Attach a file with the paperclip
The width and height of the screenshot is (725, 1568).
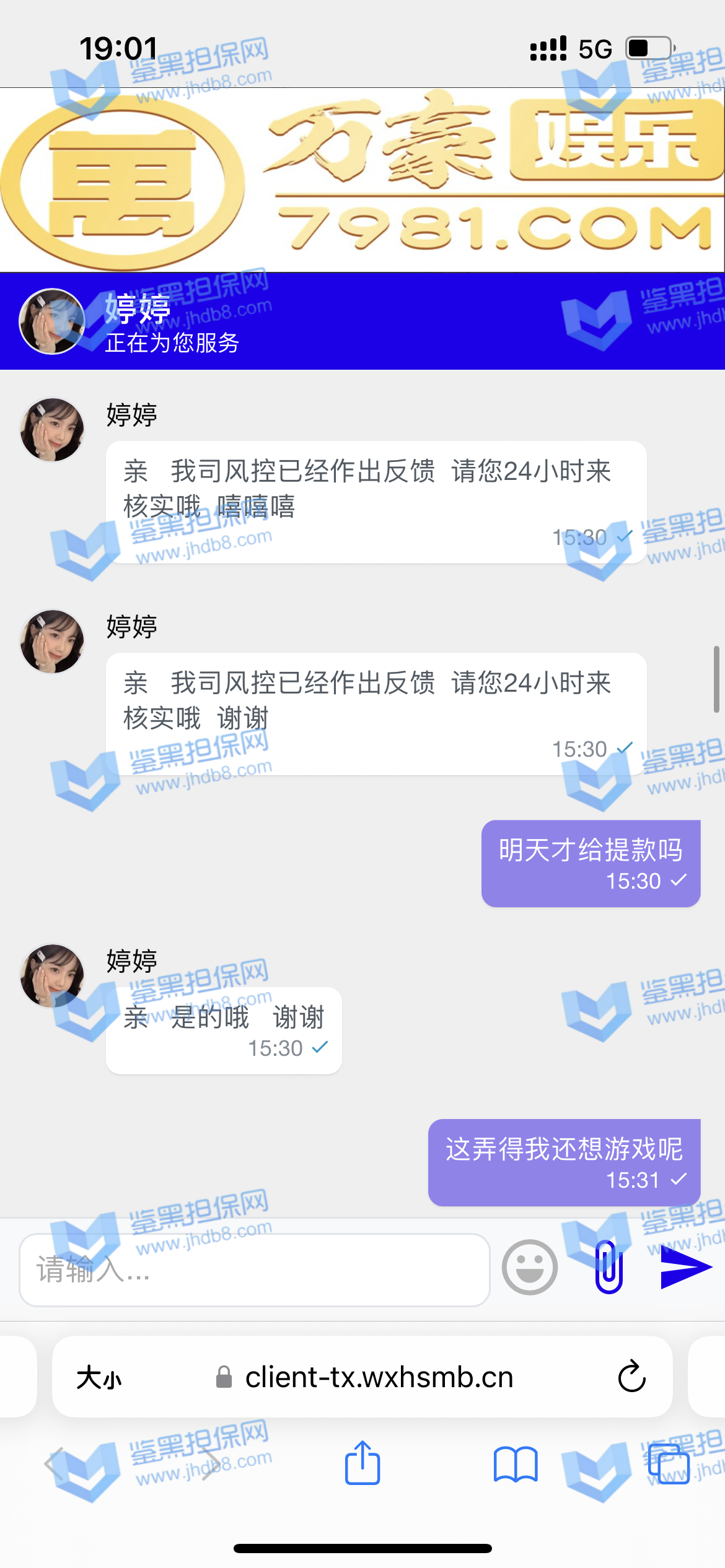(x=609, y=1267)
